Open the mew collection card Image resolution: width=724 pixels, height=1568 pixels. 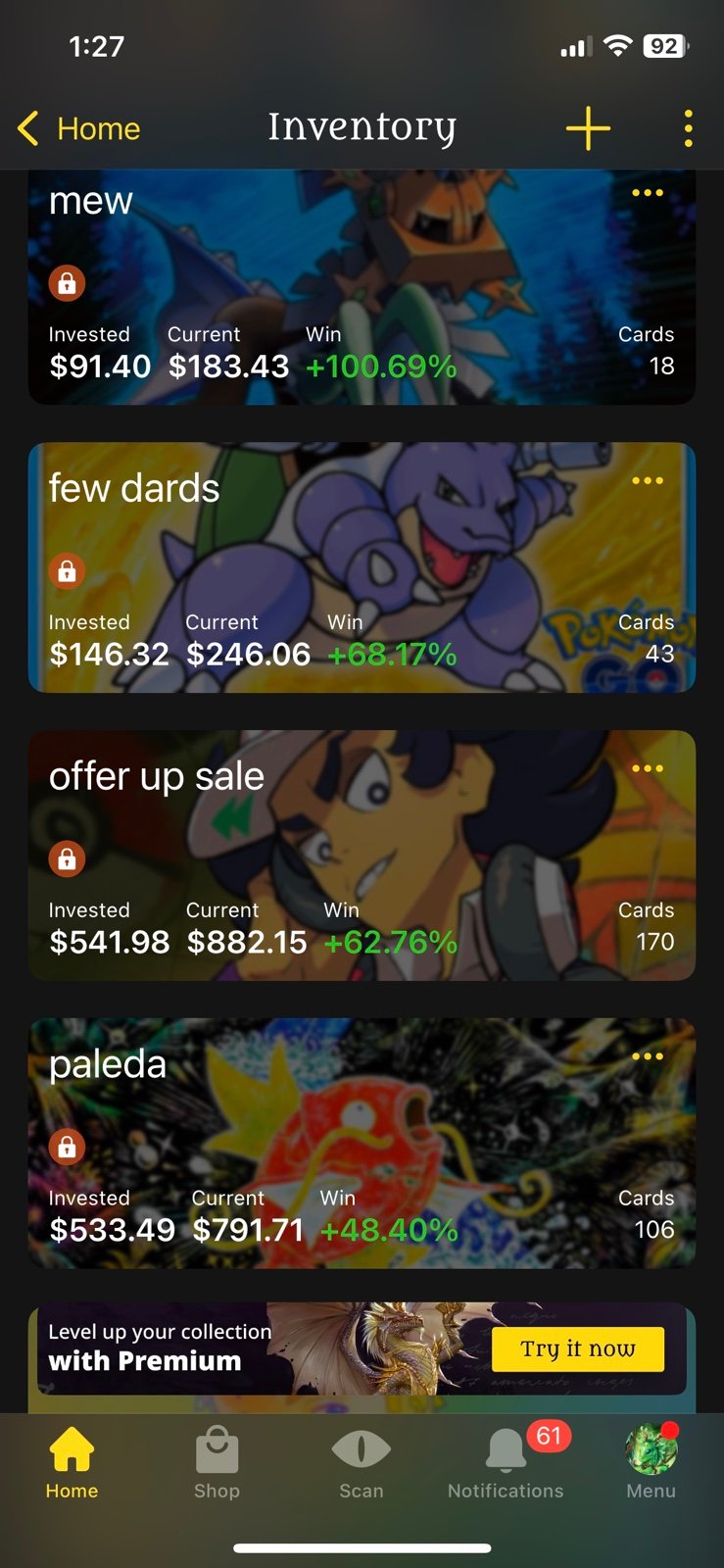point(362,287)
